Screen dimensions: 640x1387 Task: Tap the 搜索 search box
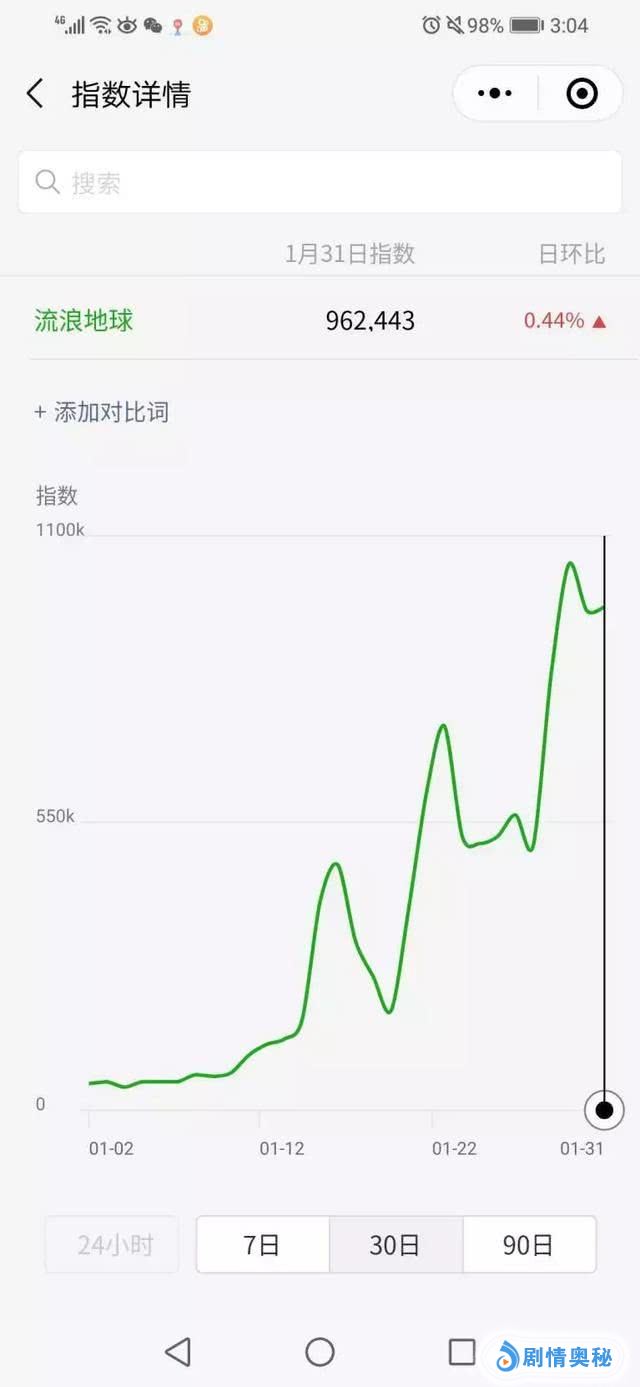point(320,182)
